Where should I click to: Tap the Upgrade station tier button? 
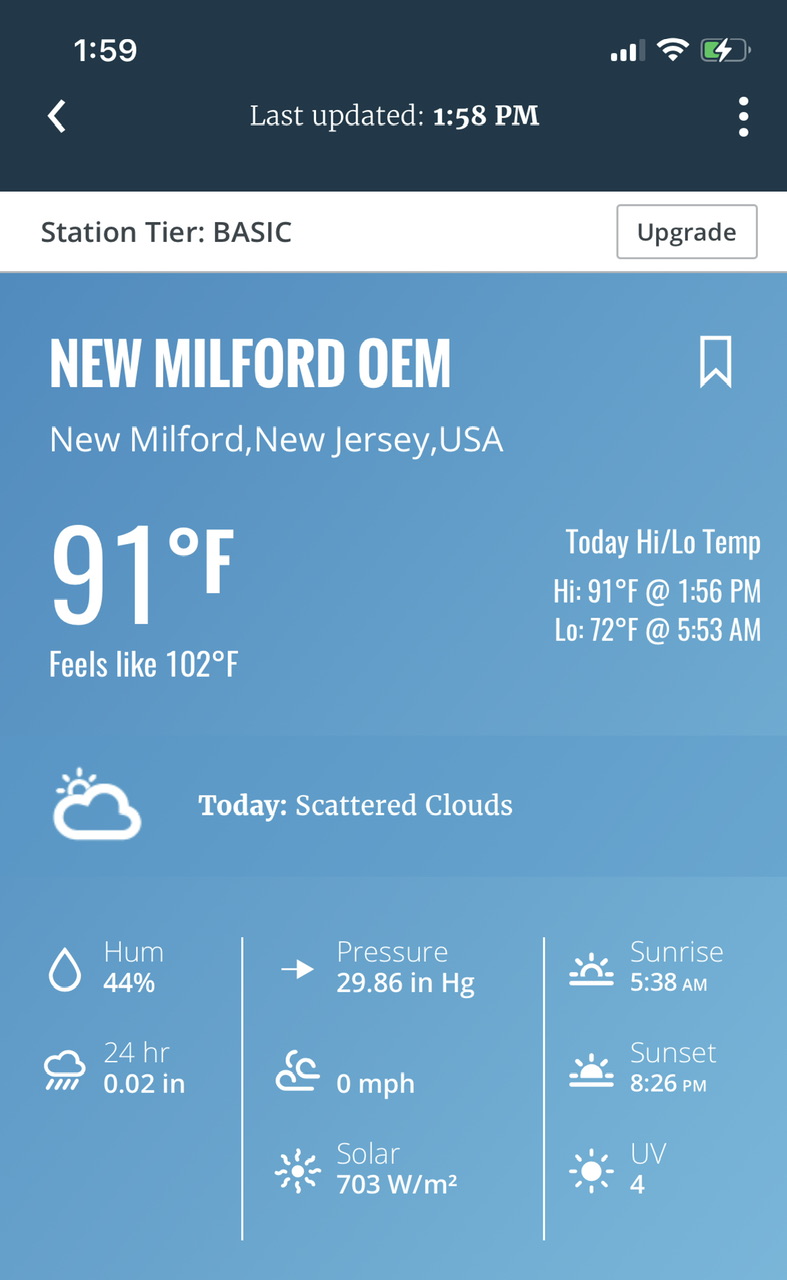(686, 232)
